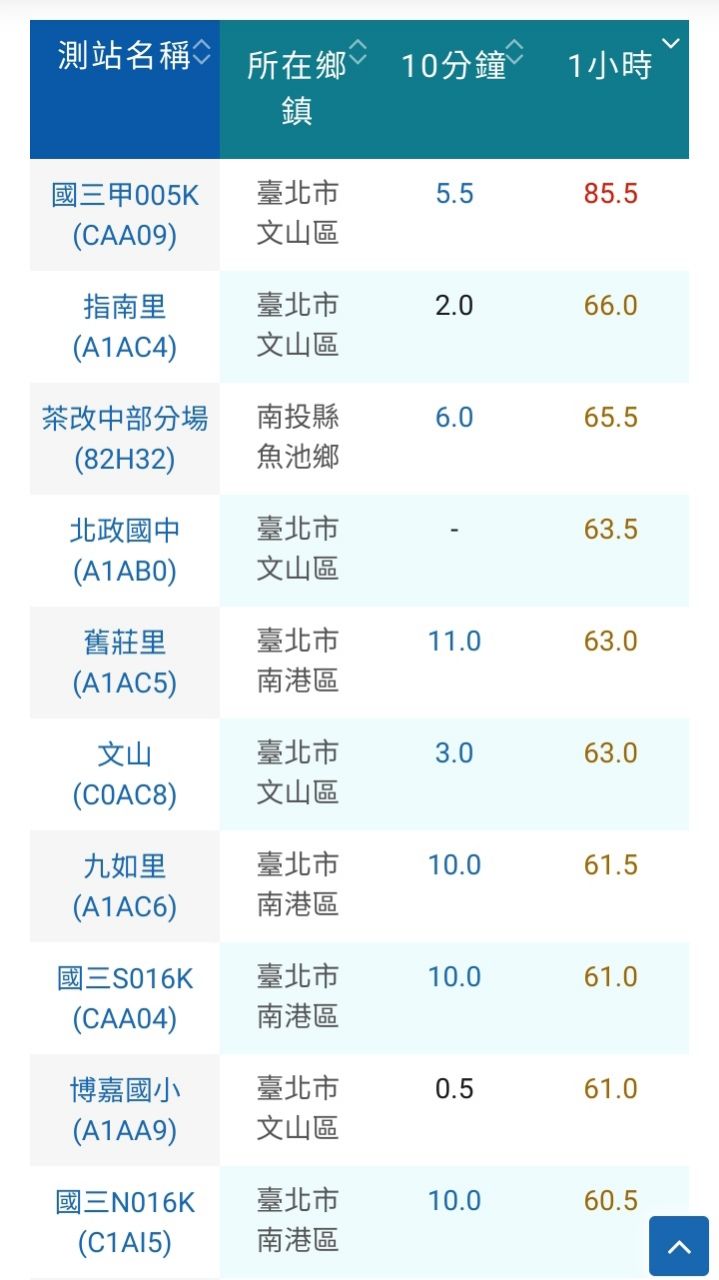Open station 國三甲005K (CAA09)

(x=125, y=215)
